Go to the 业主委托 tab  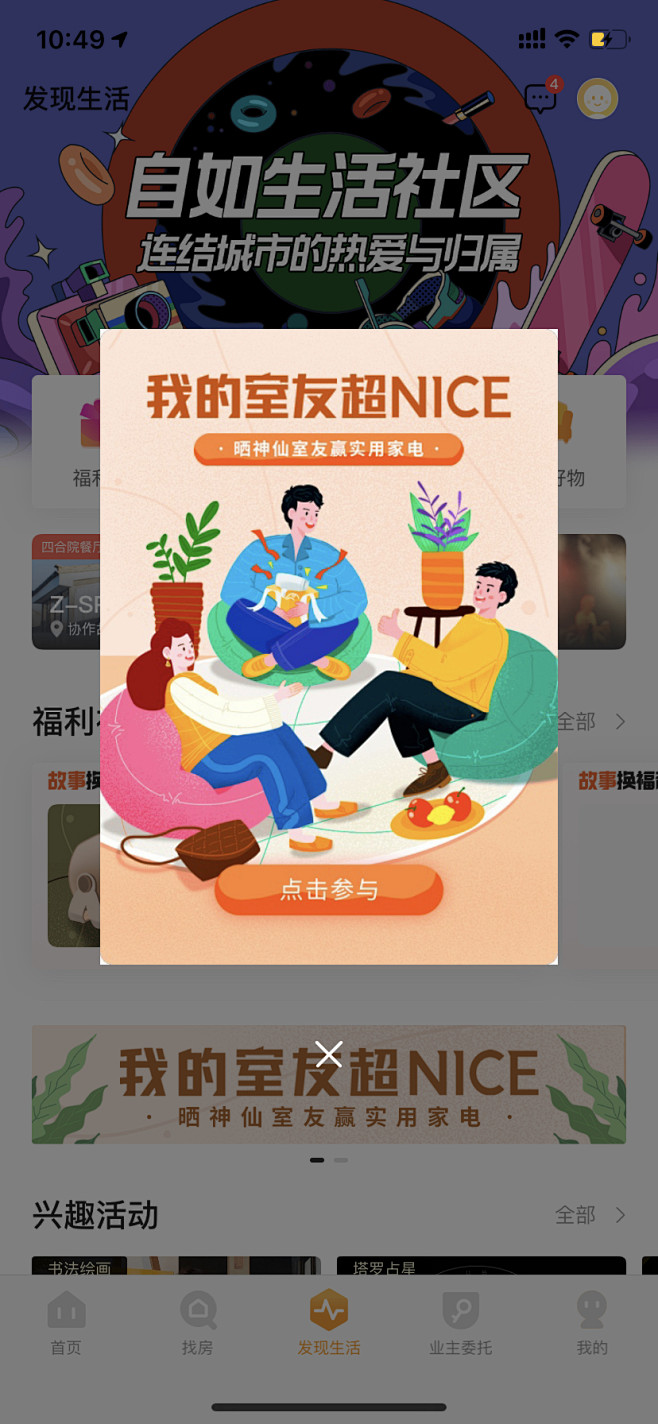(460, 1321)
